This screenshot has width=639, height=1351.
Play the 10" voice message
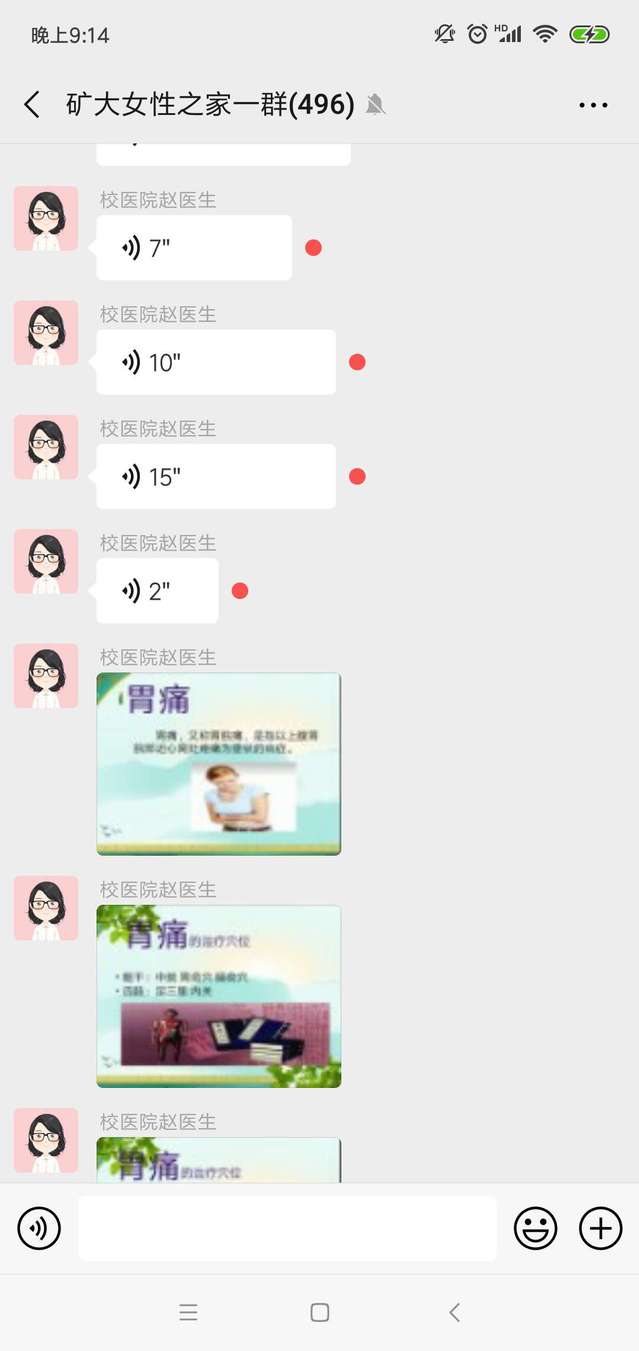(x=216, y=362)
